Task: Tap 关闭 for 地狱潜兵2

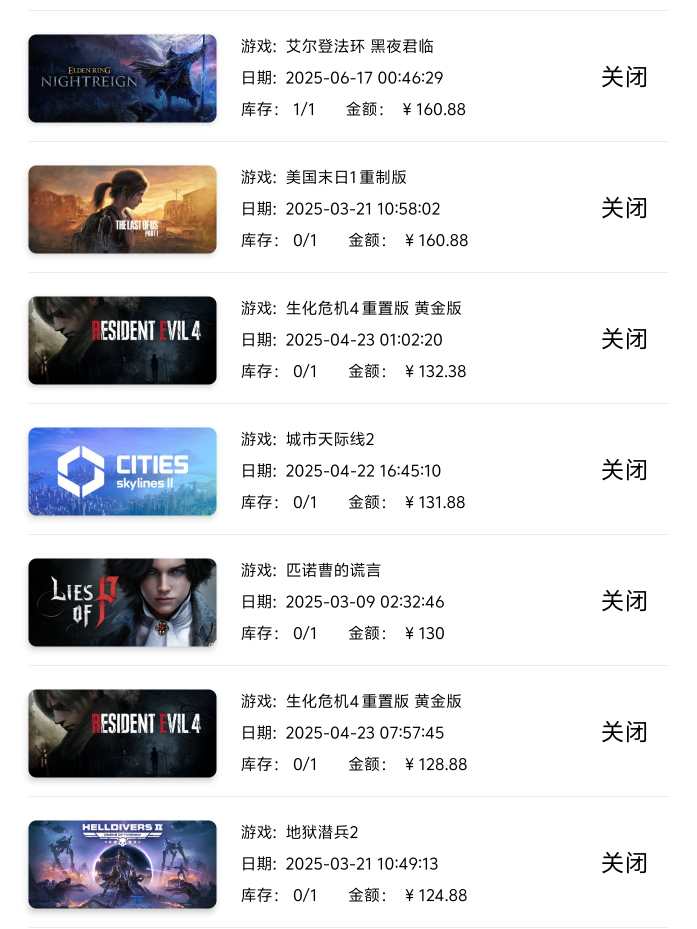Action: click(624, 863)
